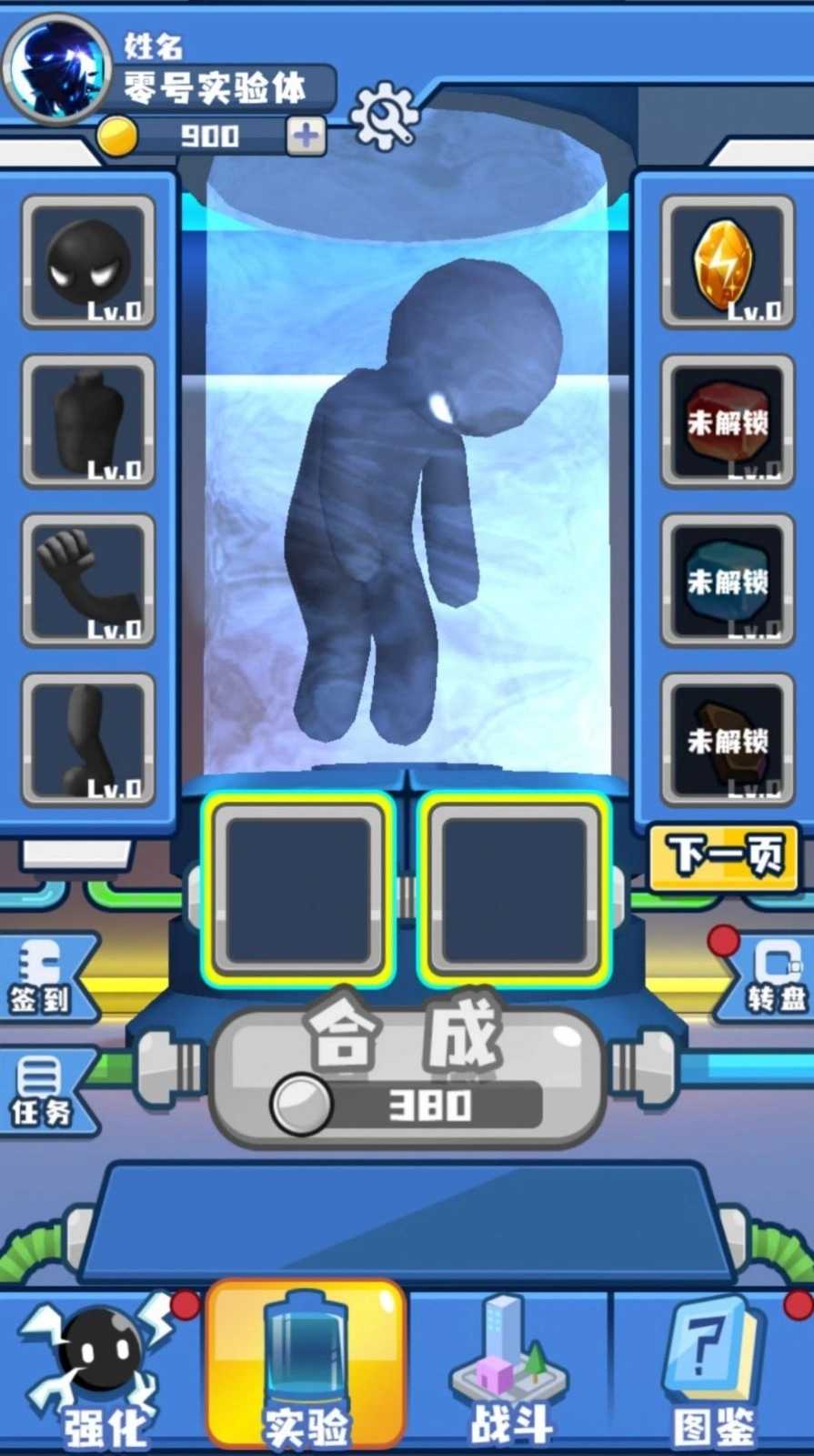Tap the right empty synthesis slot
The width and height of the screenshot is (814, 1456).
[514, 891]
